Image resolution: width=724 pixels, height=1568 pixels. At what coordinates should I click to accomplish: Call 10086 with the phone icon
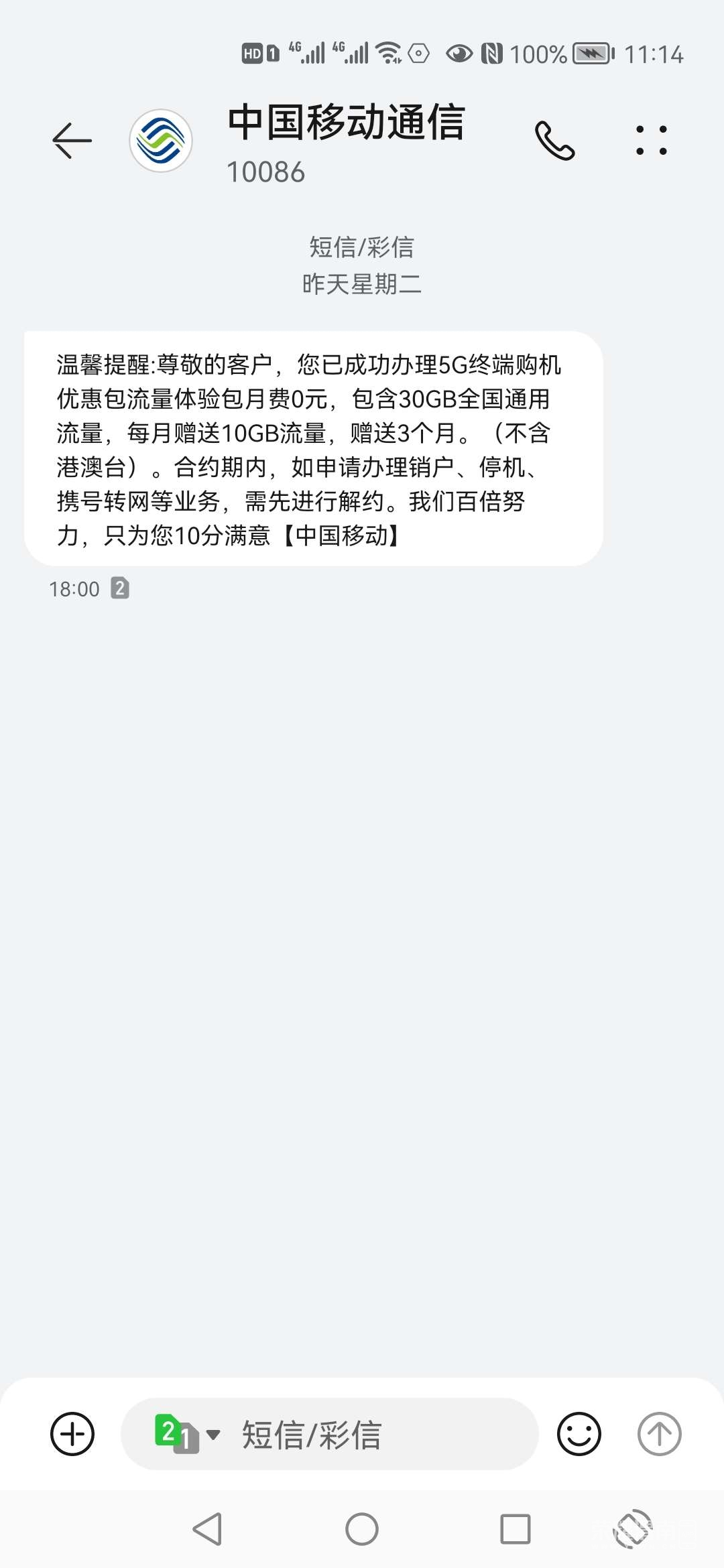tap(554, 141)
